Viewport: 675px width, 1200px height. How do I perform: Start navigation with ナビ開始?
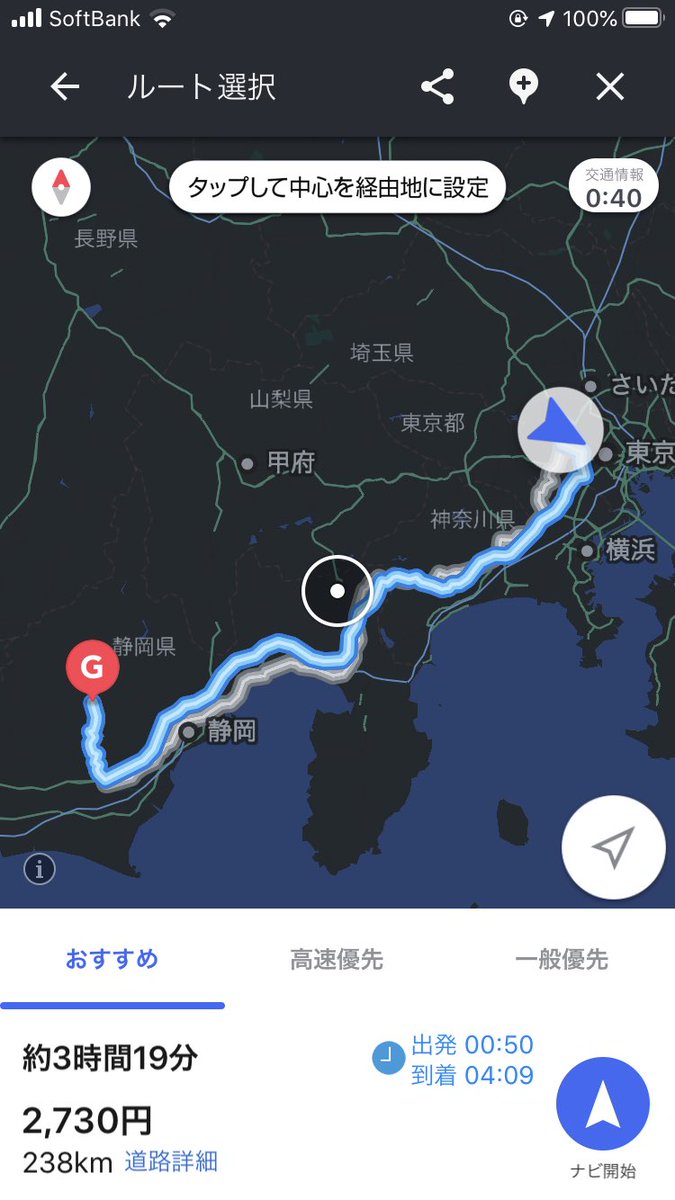[603, 1105]
